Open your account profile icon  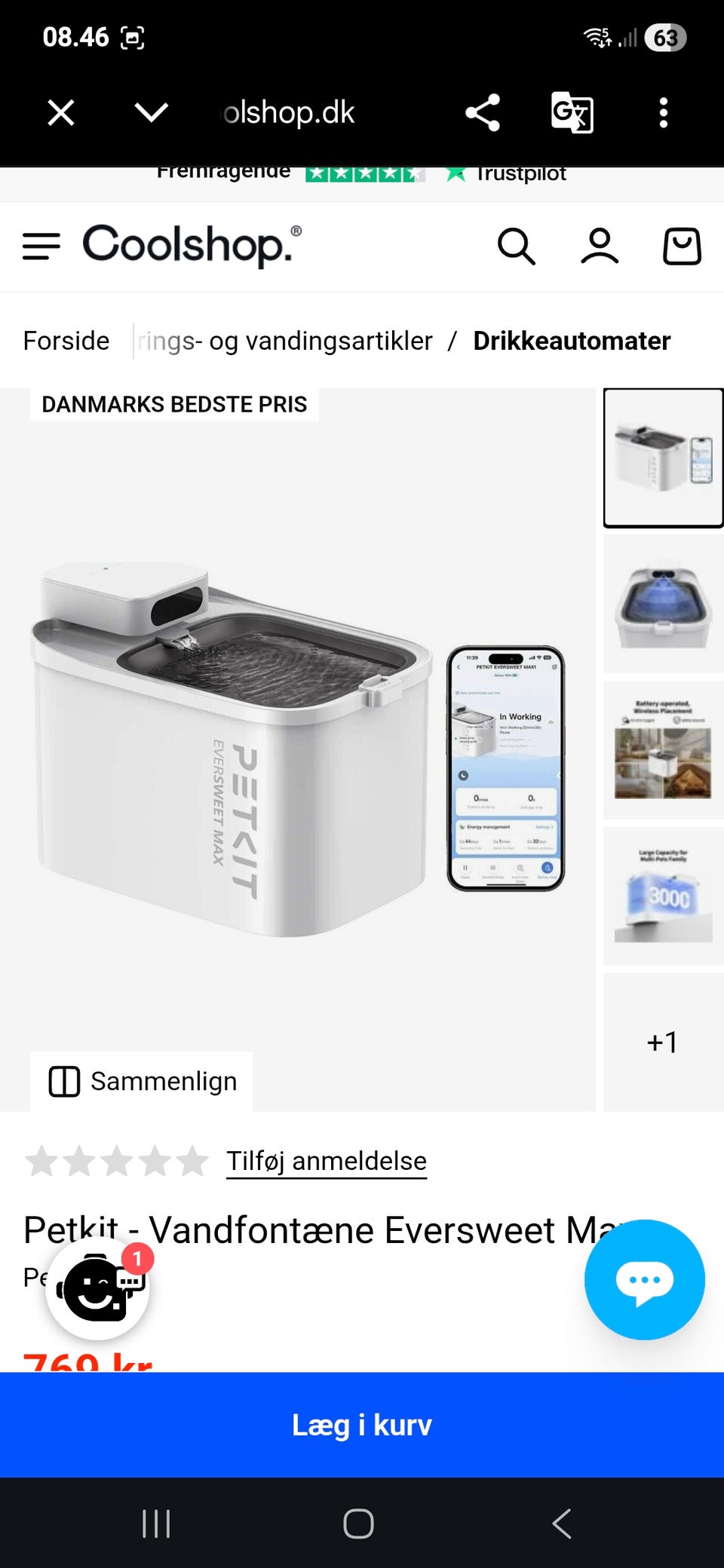coord(598,246)
